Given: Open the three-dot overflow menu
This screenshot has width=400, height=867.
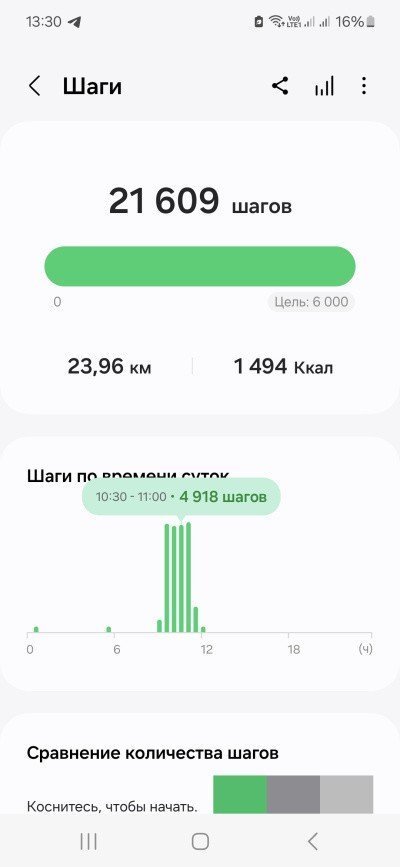Looking at the screenshot, I should point(363,86).
